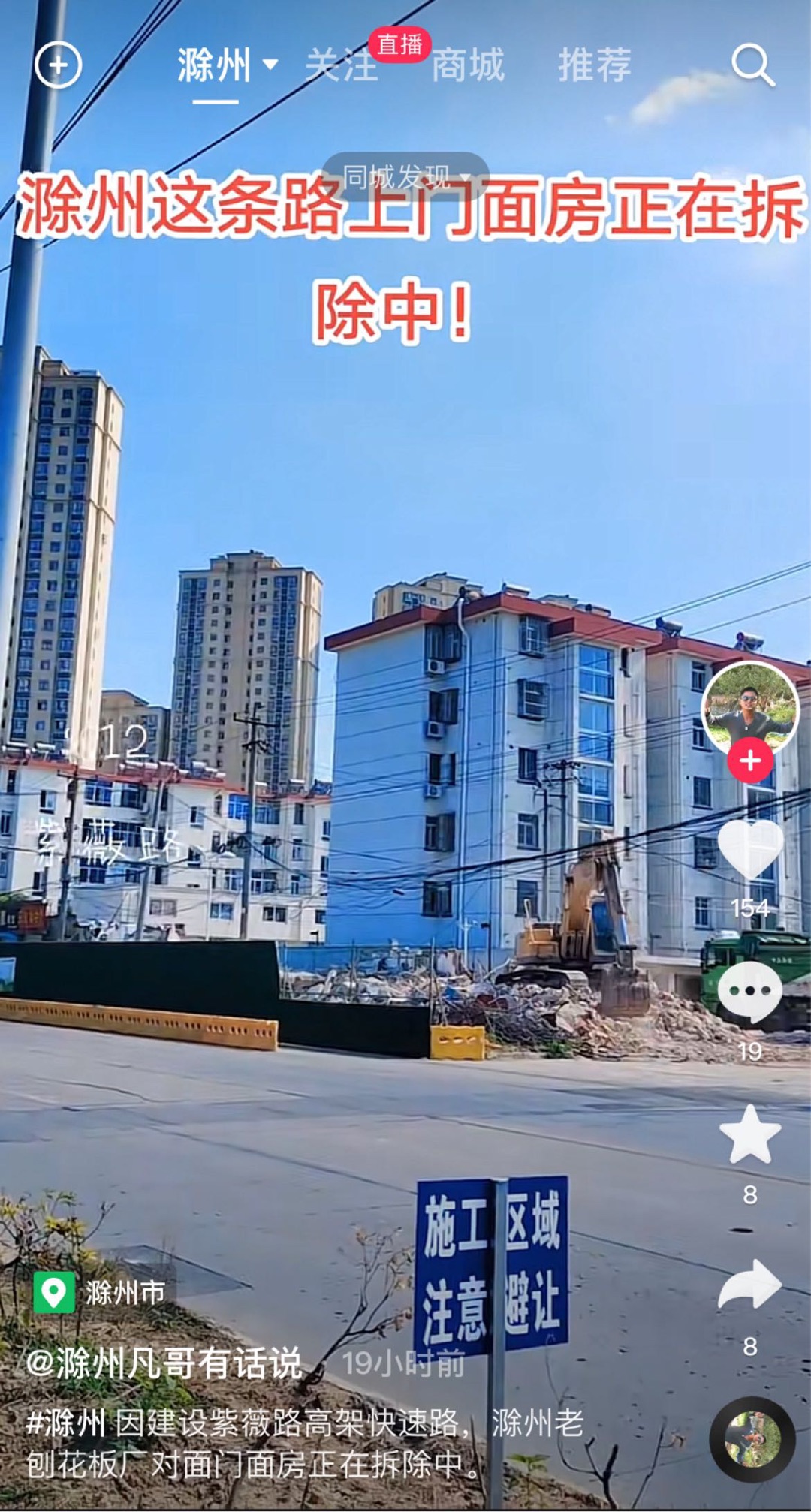Open the creator's avatar profile
The height and width of the screenshot is (1512, 811).
coord(749,709)
